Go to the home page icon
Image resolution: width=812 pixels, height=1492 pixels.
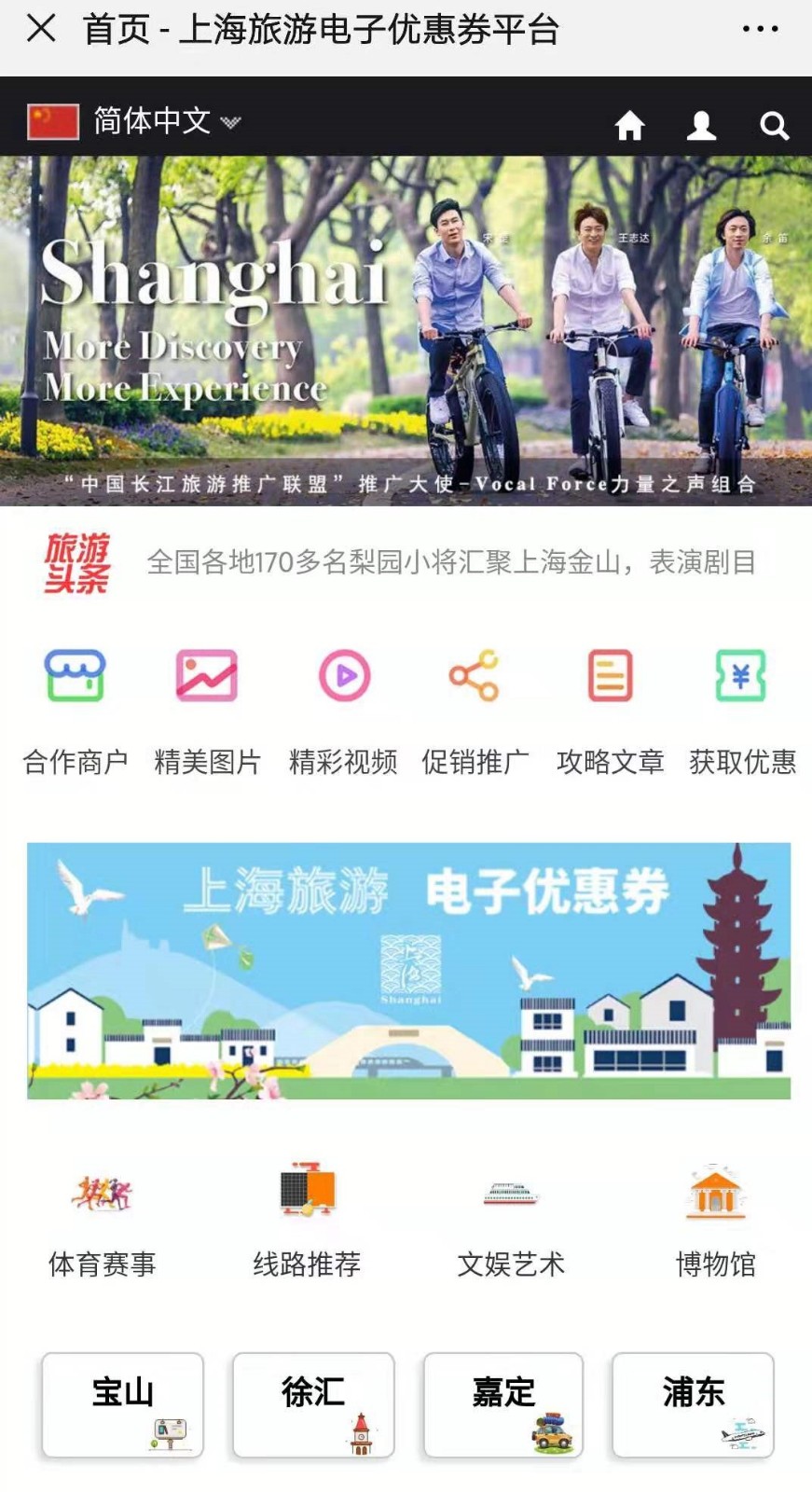tap(629, 125)
